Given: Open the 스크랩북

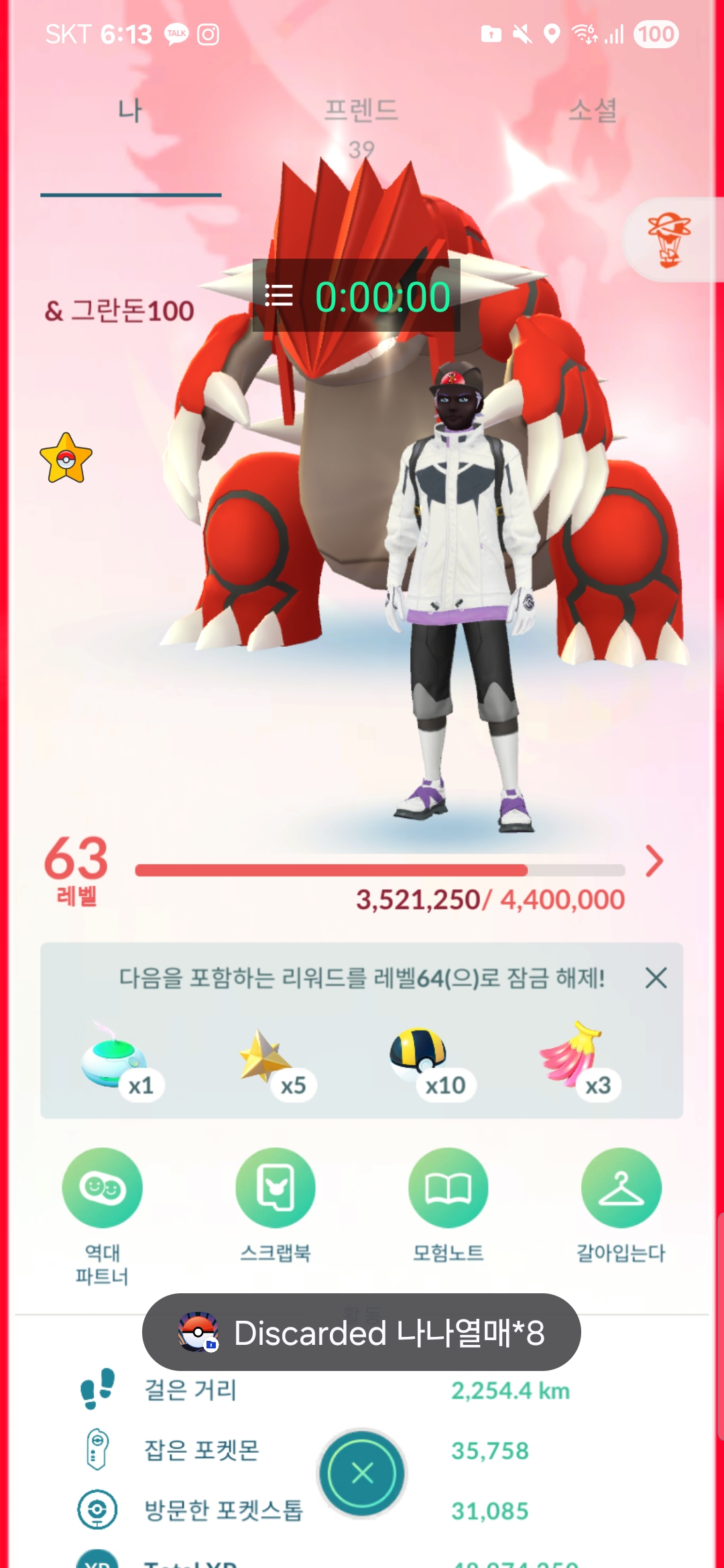Looking at the screenshot, I should [x=276, y=1188].
